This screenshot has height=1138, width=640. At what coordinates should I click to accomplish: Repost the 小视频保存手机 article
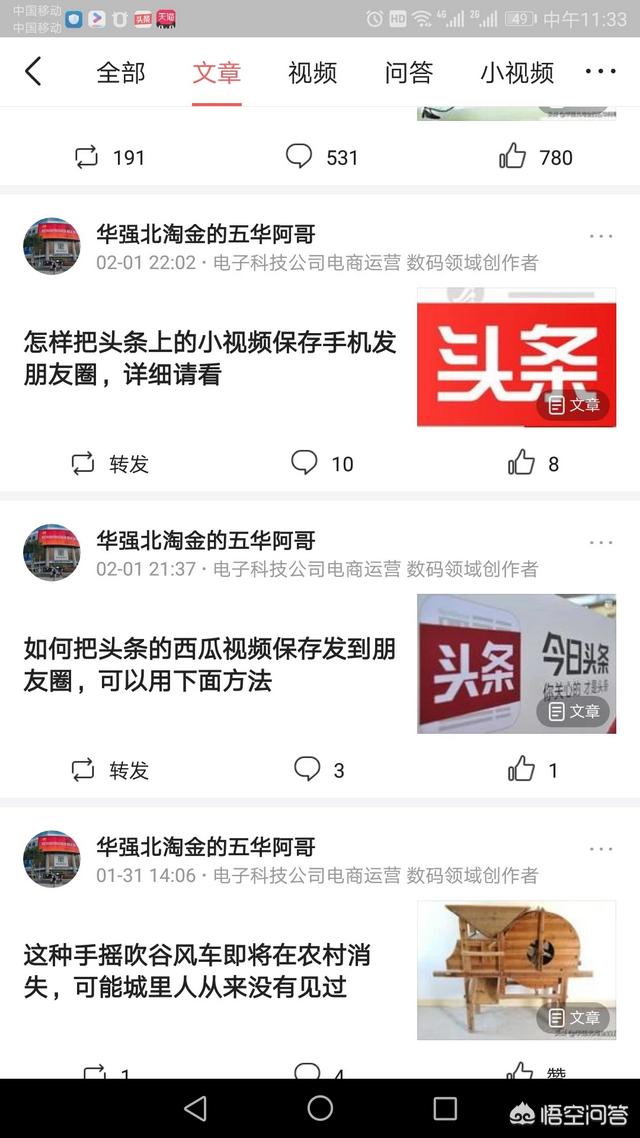pos(110,463)
